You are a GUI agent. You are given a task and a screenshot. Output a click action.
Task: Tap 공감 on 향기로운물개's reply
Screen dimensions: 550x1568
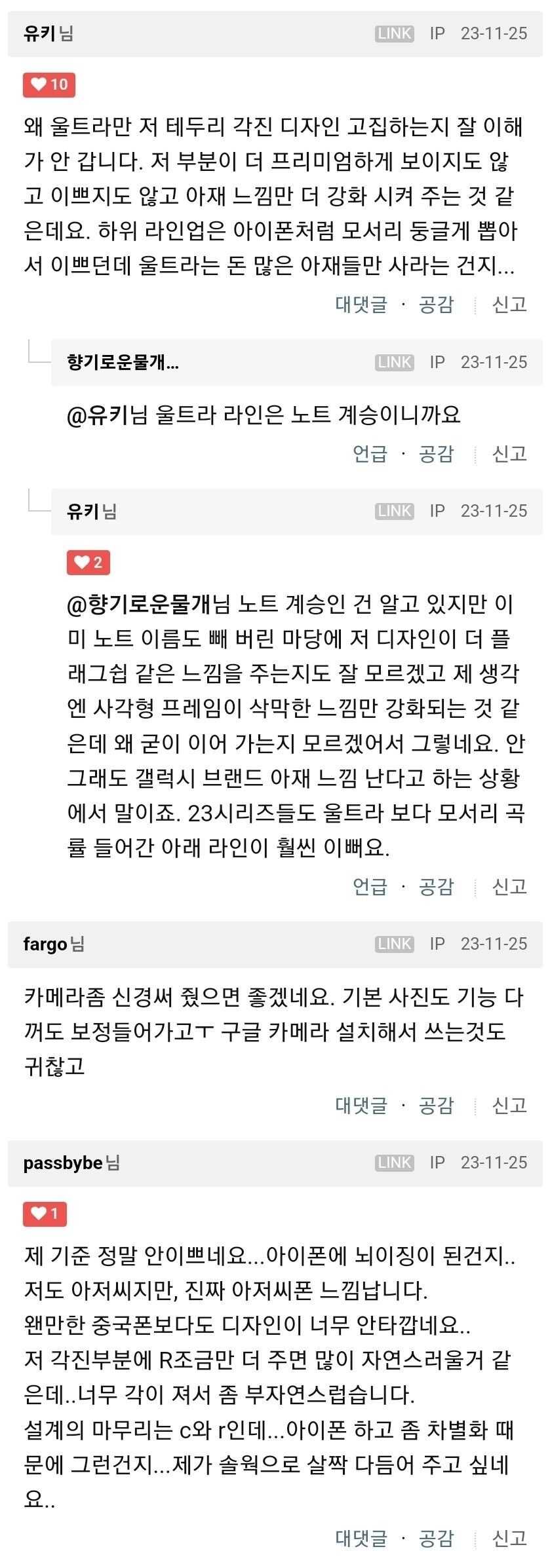click(436, 453)
